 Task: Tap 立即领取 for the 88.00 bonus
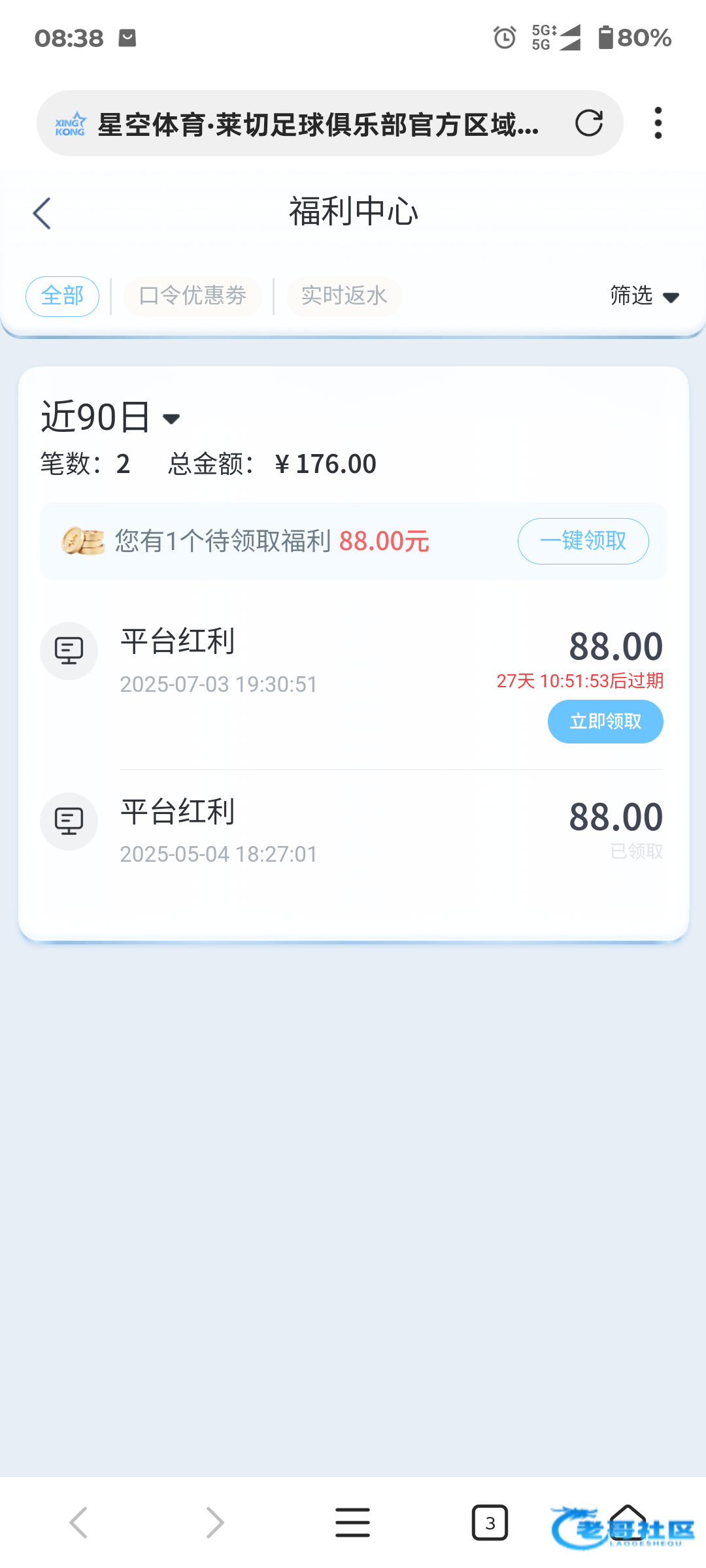(605, 721)
